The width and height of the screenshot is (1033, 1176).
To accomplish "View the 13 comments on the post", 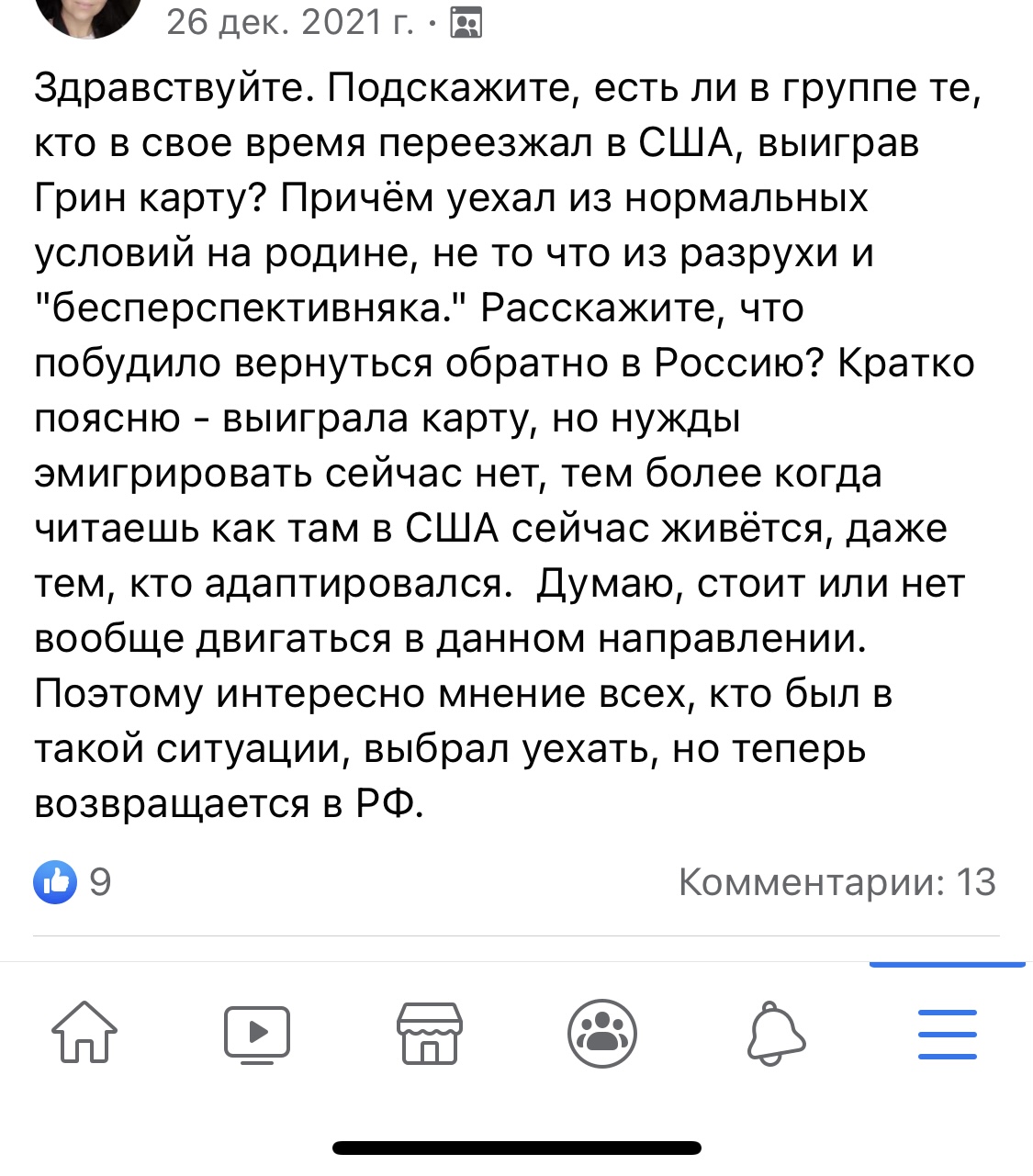I will click(x=837, y=882).
